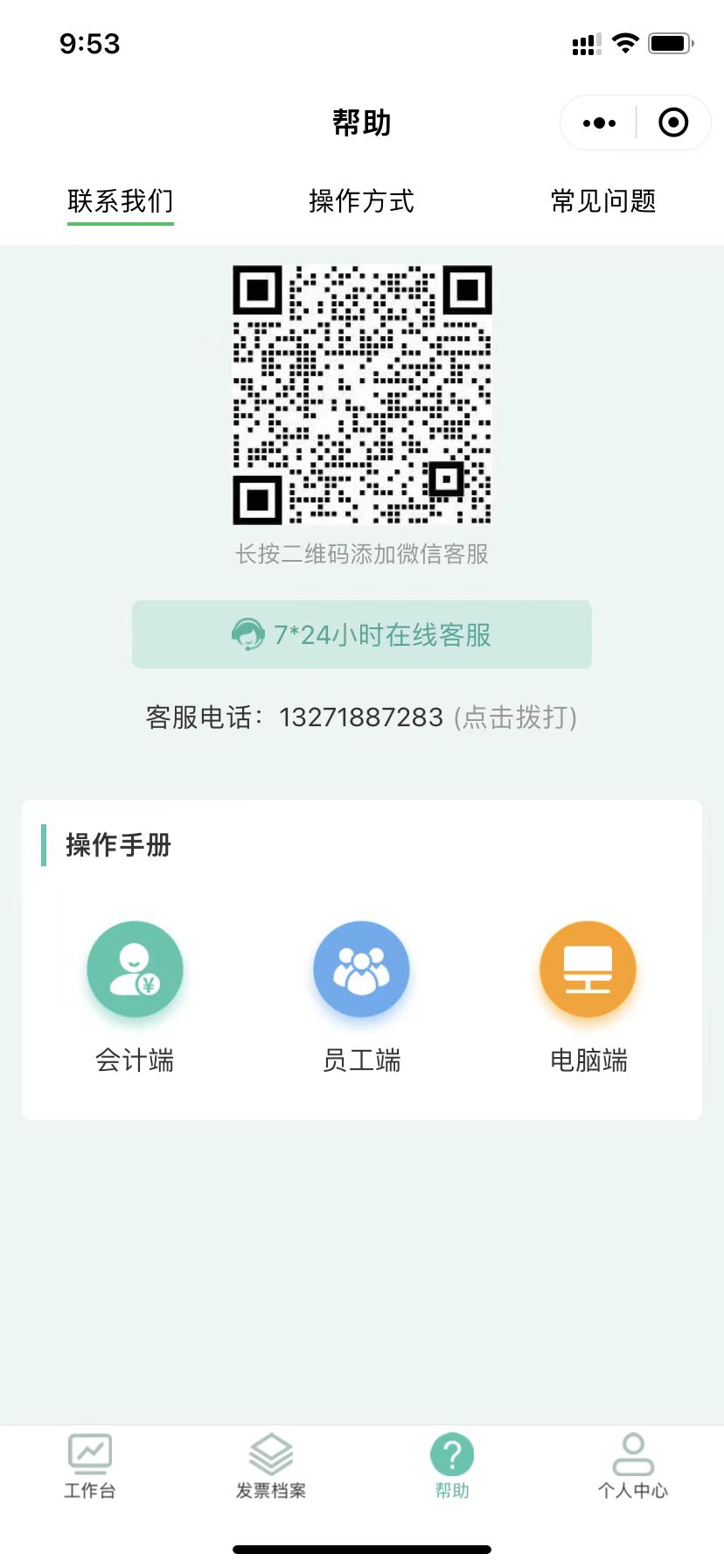Viewport: 724px width, 1568px height.
Task: Switch to 个人中心 tab
Action: click(633, 1466)
